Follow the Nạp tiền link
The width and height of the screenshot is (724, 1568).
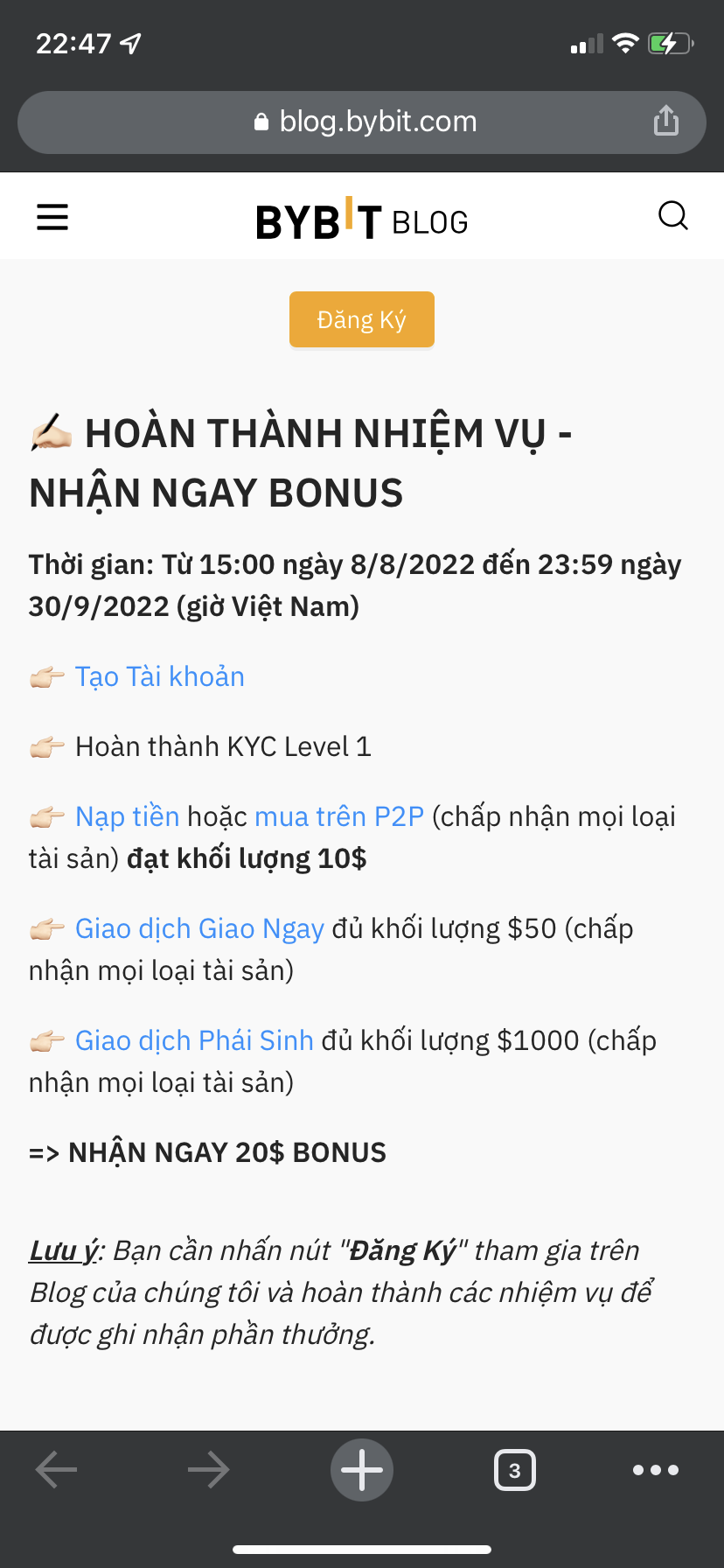pos(127,816)
